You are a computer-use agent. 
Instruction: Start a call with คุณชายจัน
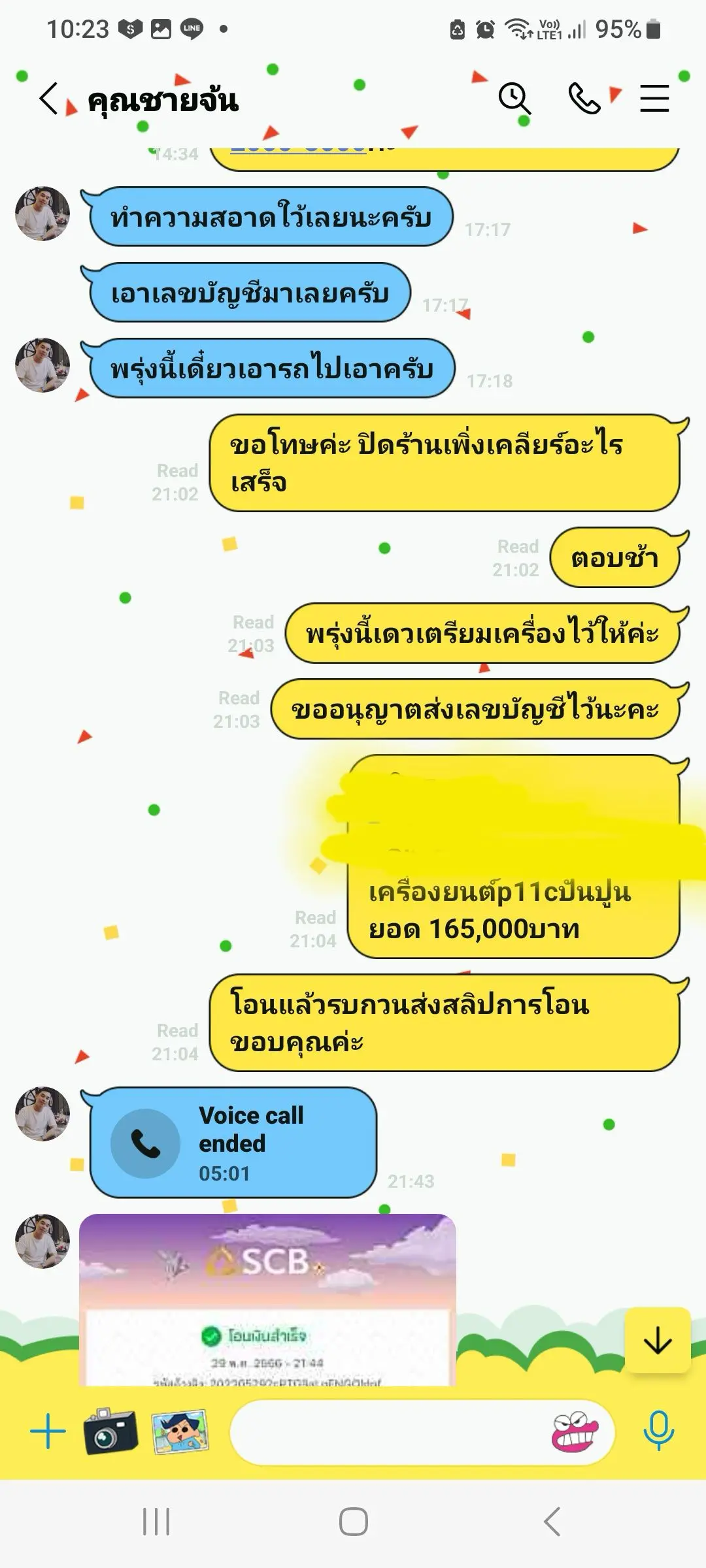coord(584,99)
